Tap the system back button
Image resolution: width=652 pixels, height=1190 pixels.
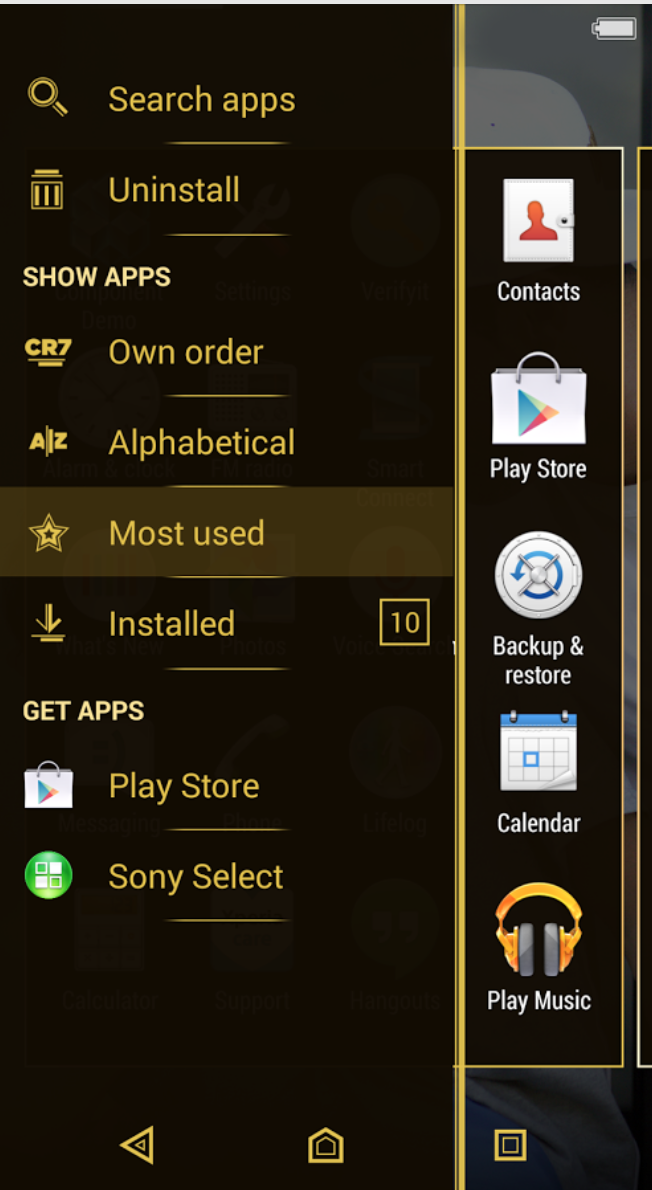tap(138, 1144)
